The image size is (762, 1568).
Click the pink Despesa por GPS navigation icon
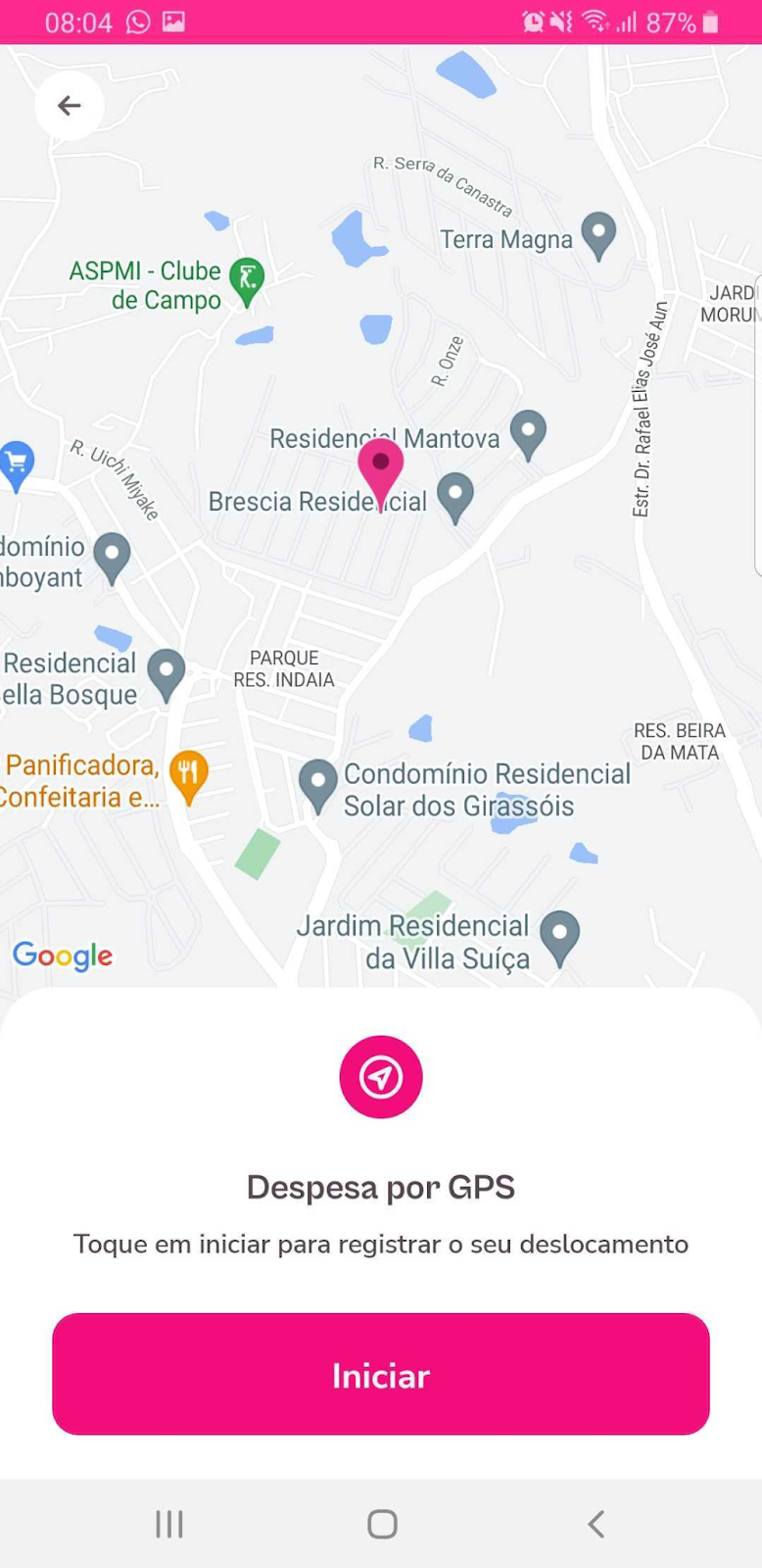pos(381,1076)
